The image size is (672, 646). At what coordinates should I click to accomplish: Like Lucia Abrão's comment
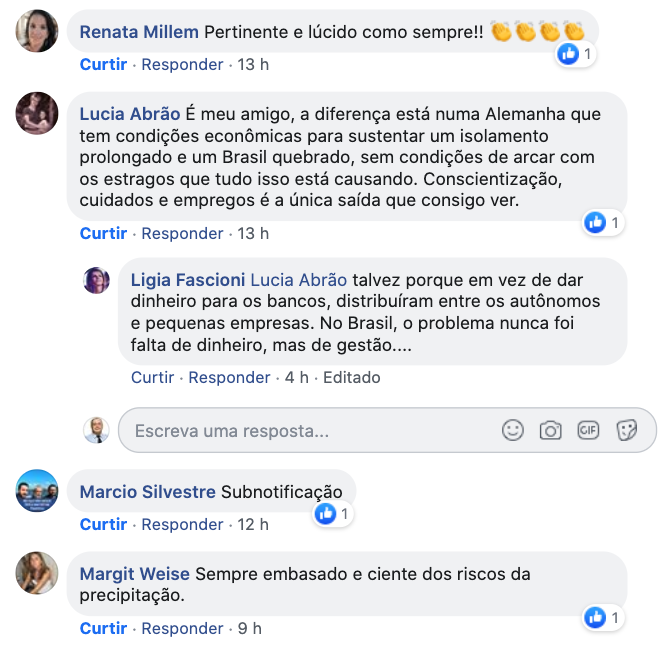tap(103, 234)
